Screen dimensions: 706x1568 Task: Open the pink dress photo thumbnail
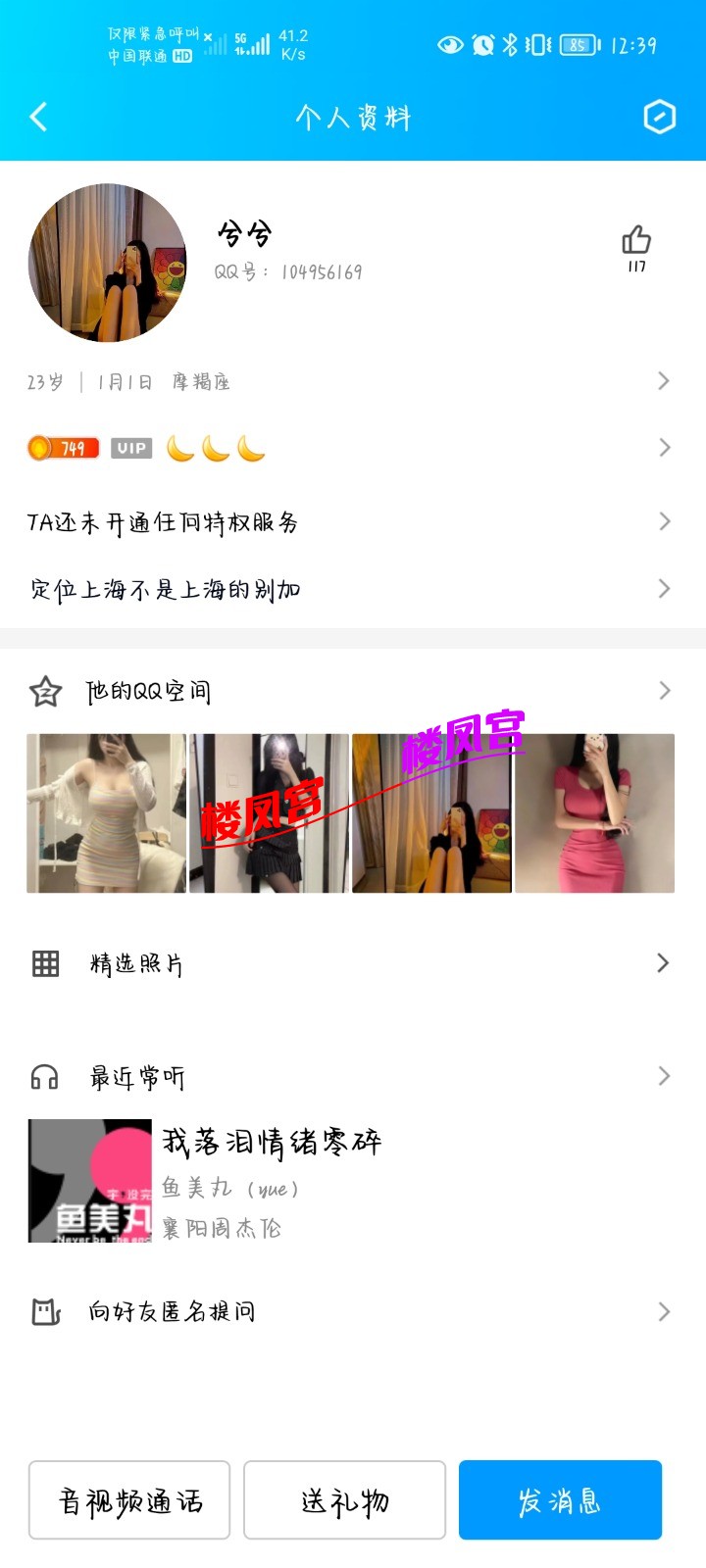594,812
